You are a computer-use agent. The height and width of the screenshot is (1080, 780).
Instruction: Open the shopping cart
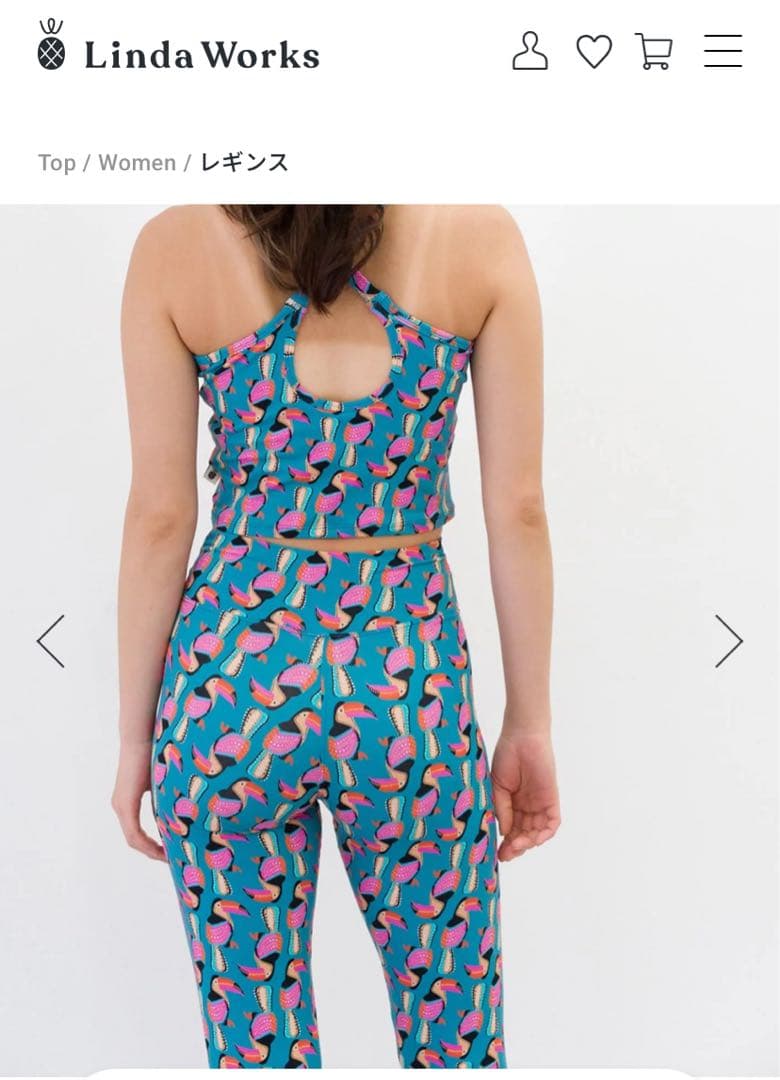[654, 51]
